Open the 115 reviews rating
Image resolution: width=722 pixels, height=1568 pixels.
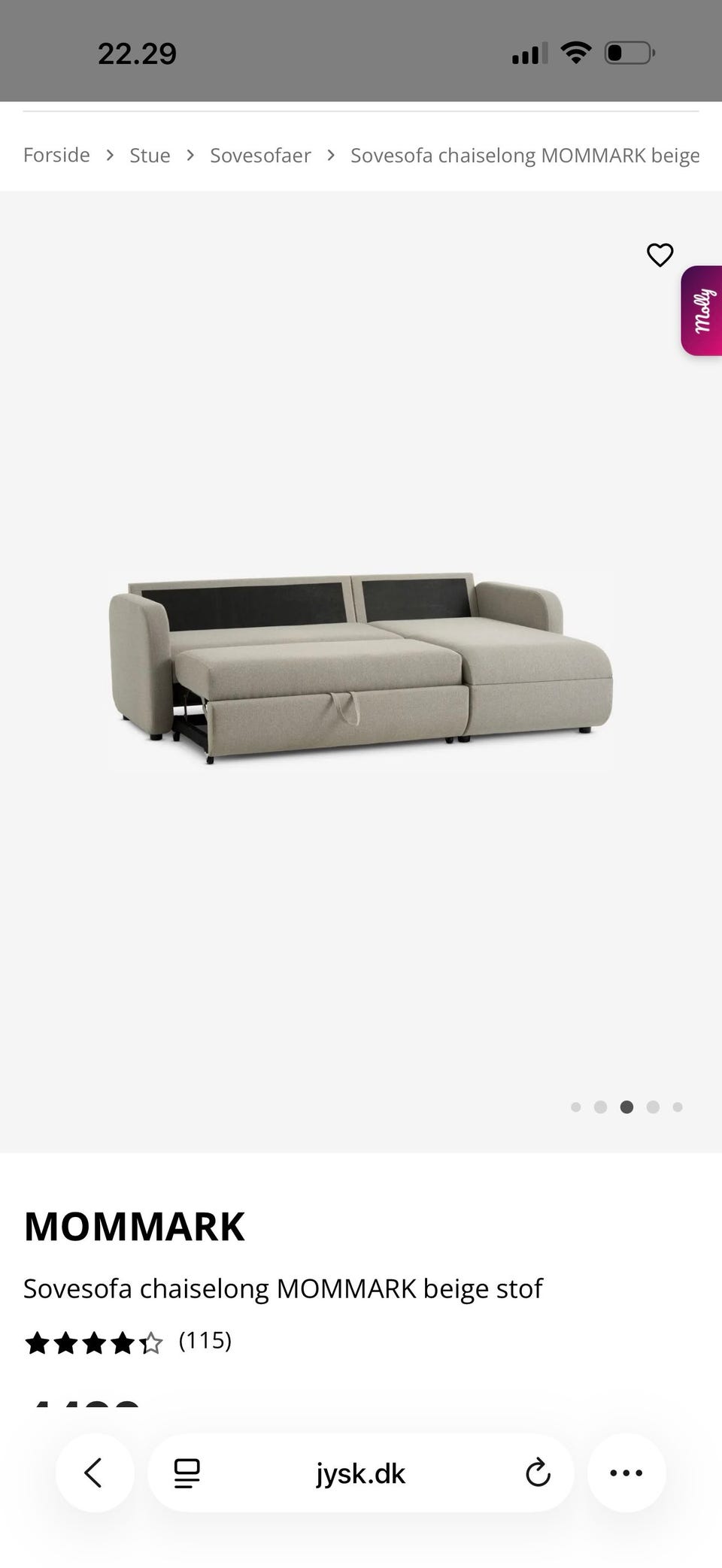[x=128, y=1342]
